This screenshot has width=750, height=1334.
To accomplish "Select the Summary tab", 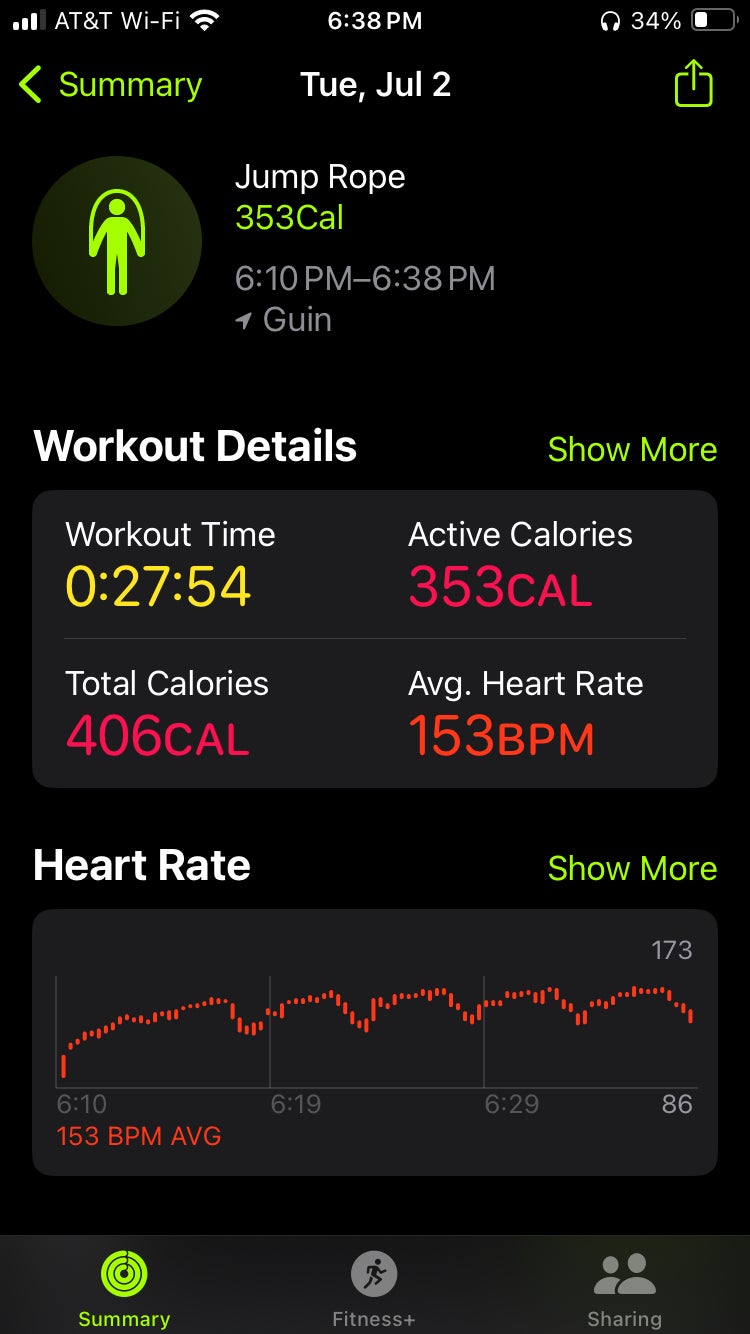I will click(x=124, y=1288).
